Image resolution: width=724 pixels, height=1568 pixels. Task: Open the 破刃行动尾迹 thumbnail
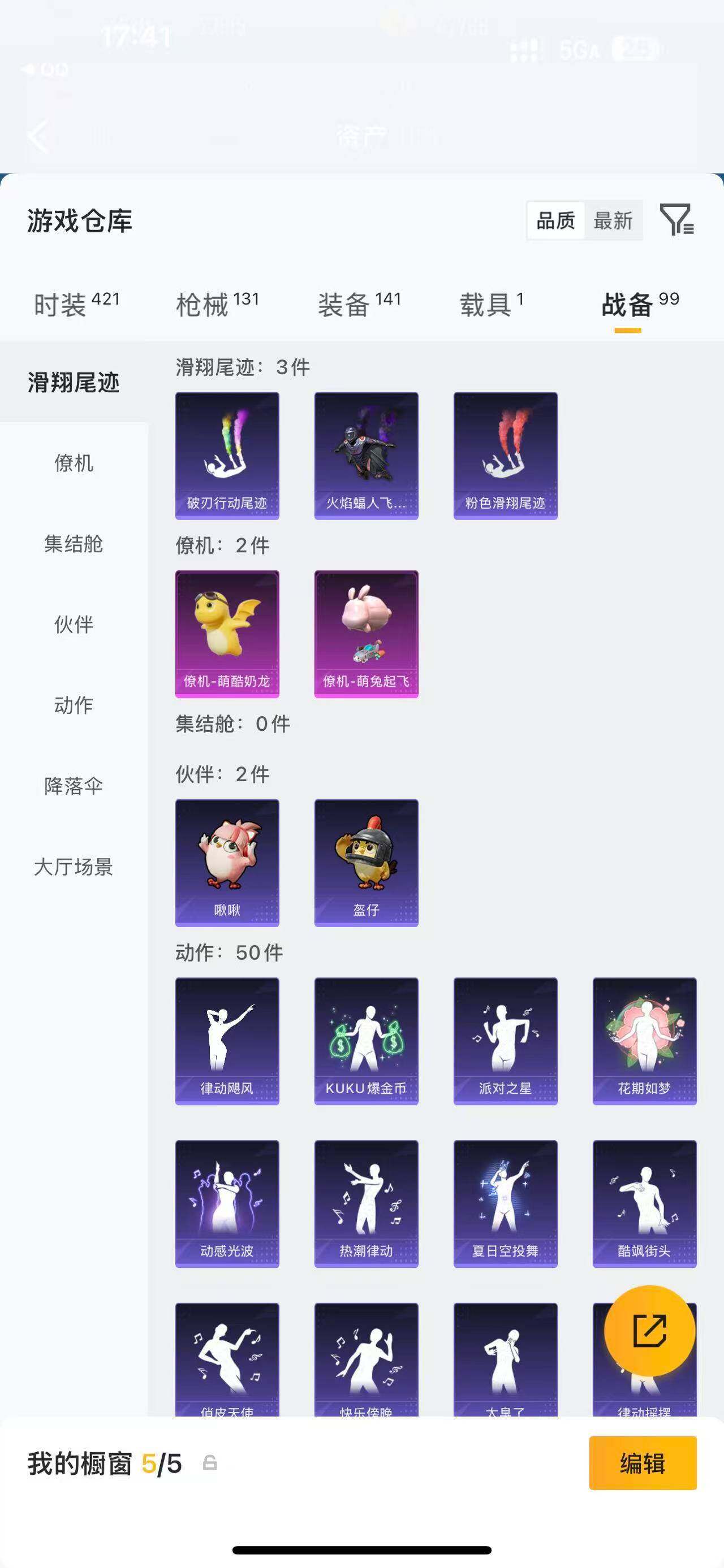coord(227,455)
